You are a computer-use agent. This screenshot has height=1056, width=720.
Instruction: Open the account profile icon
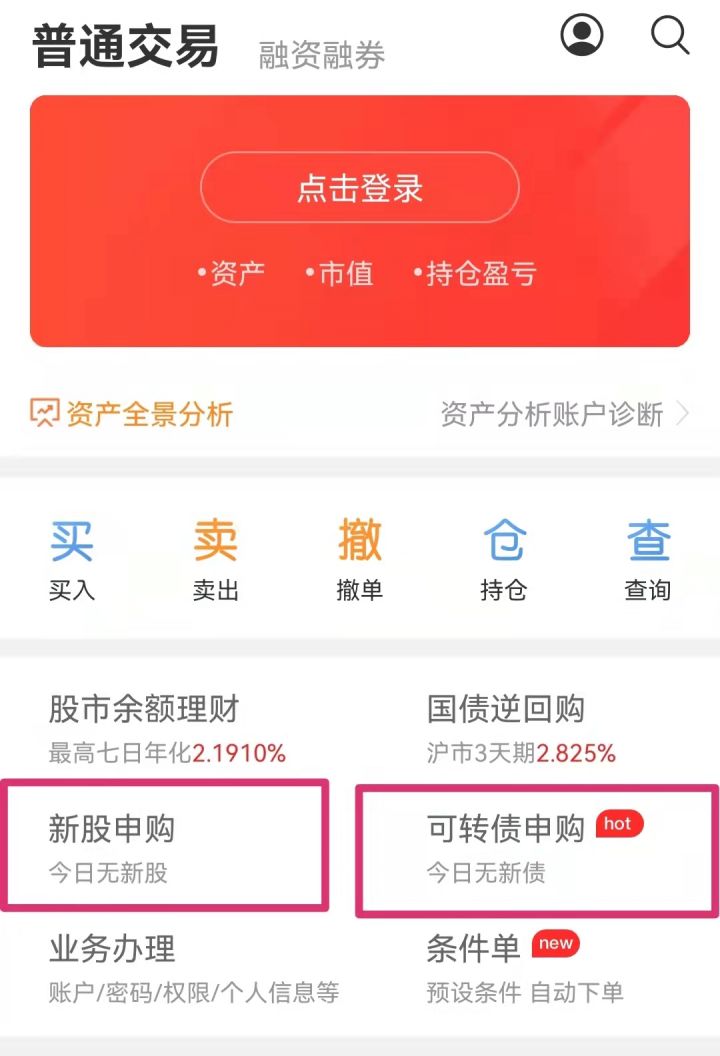tap(582, 36)
